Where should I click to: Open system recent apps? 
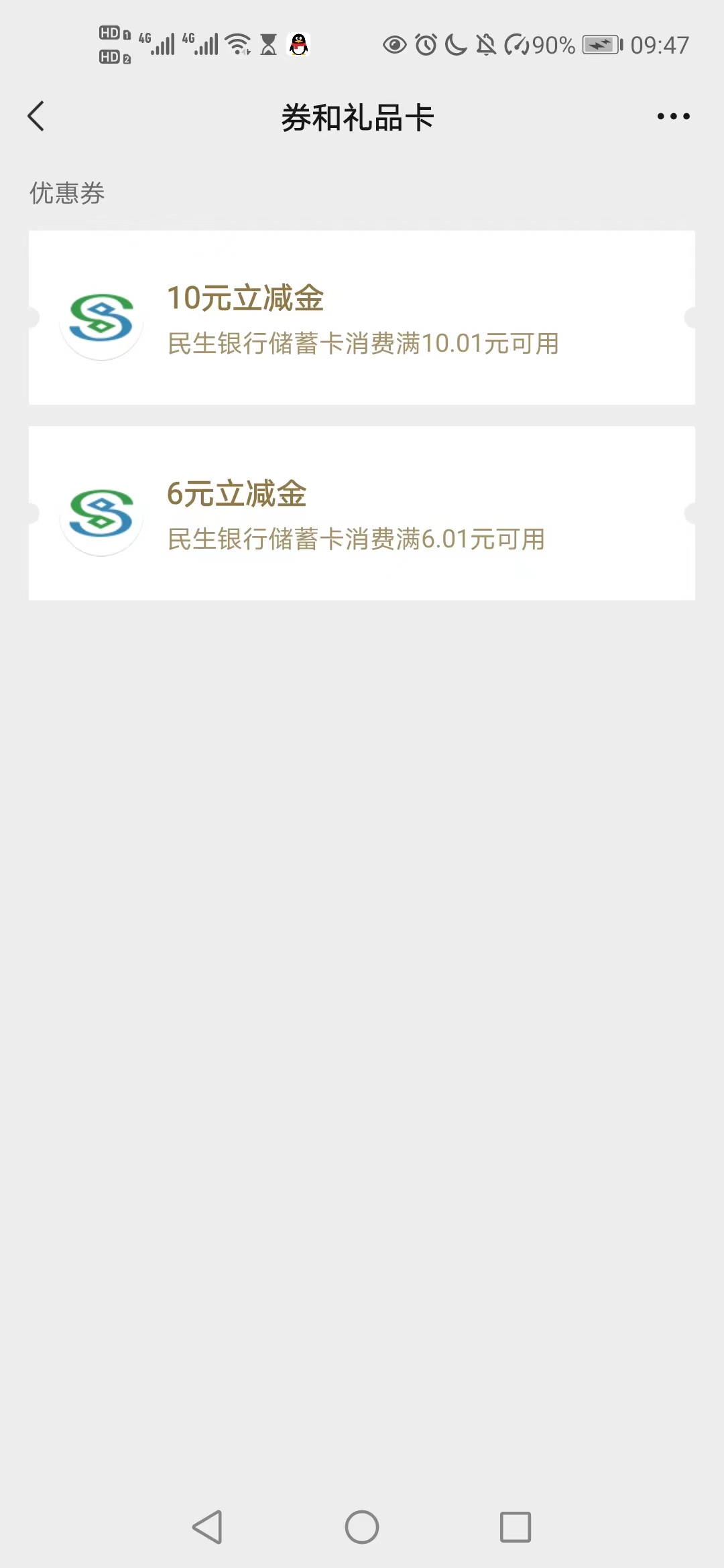click(516, 1527)
